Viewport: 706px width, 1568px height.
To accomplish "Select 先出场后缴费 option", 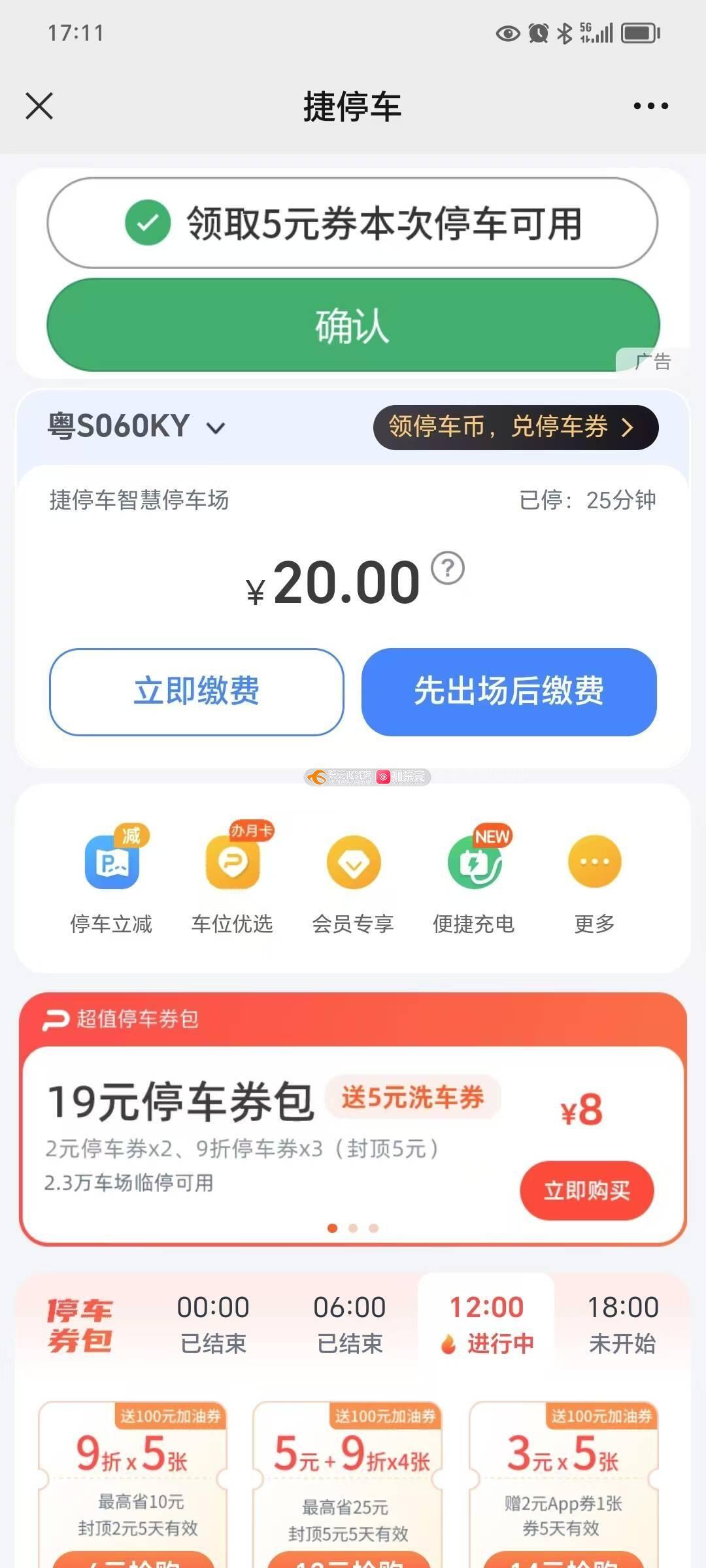I will pos(509,692).
